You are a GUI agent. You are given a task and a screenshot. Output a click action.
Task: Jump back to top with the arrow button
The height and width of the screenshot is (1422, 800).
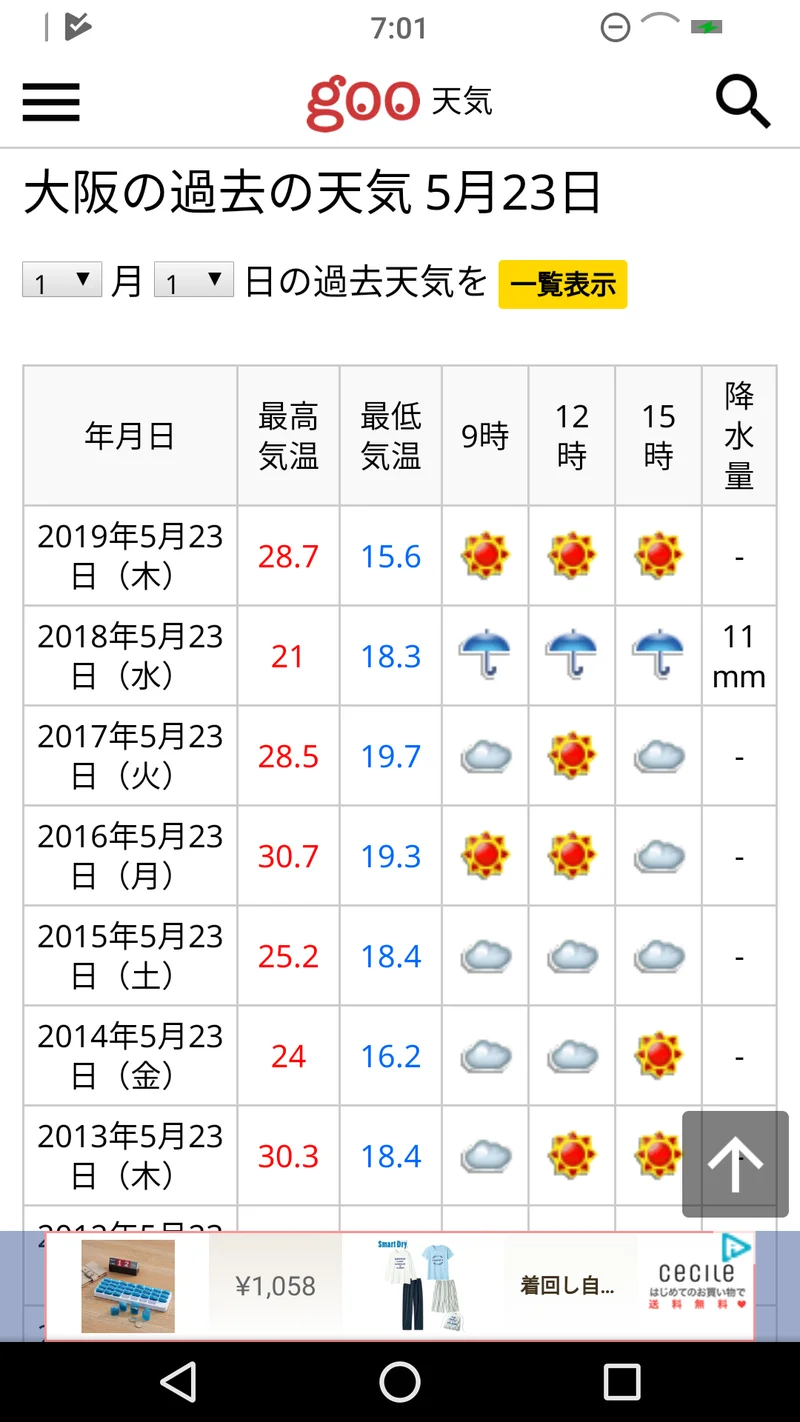(735, 1164)
